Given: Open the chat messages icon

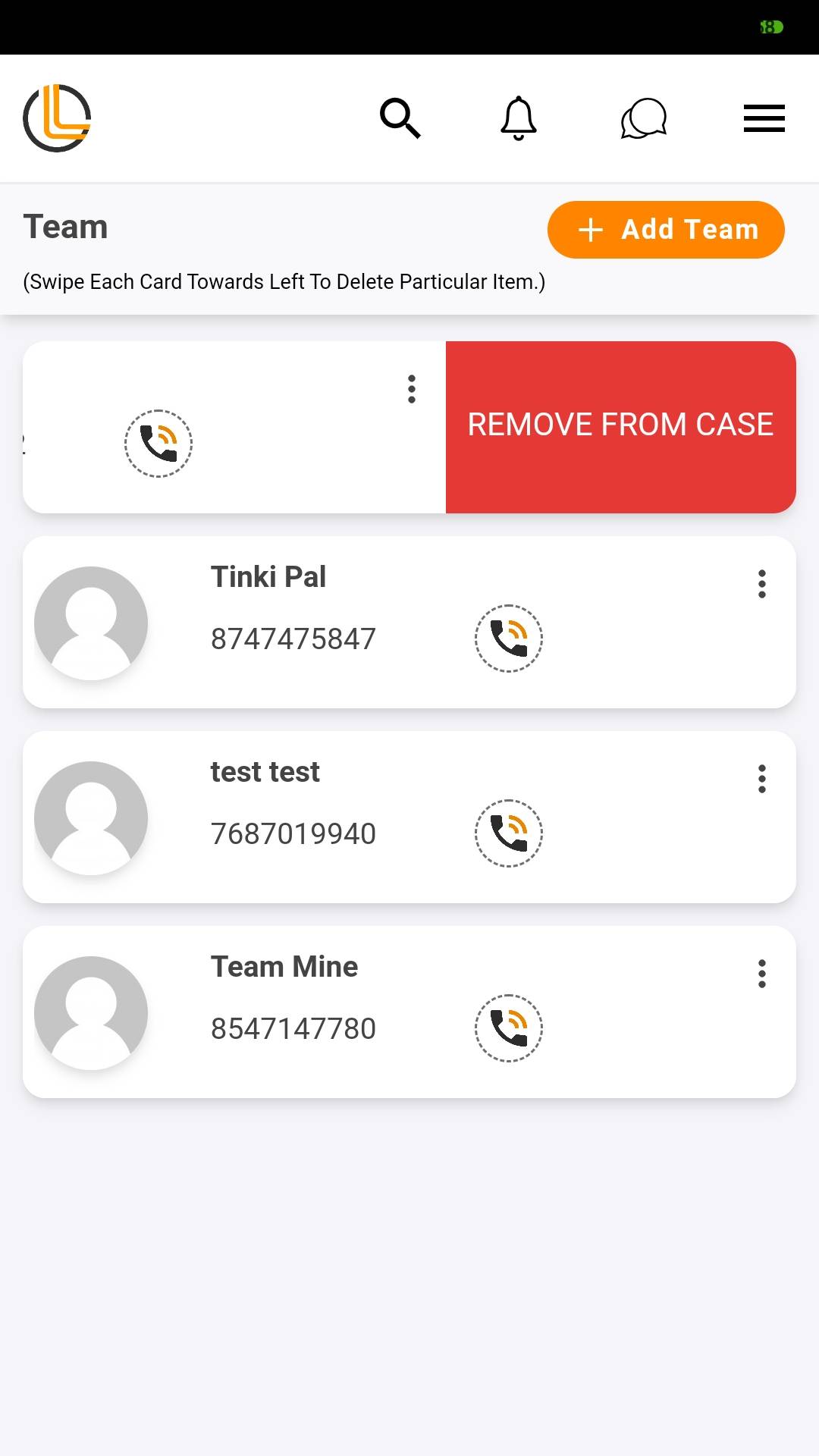Looking at the screenshot, I should coord(643,118).
